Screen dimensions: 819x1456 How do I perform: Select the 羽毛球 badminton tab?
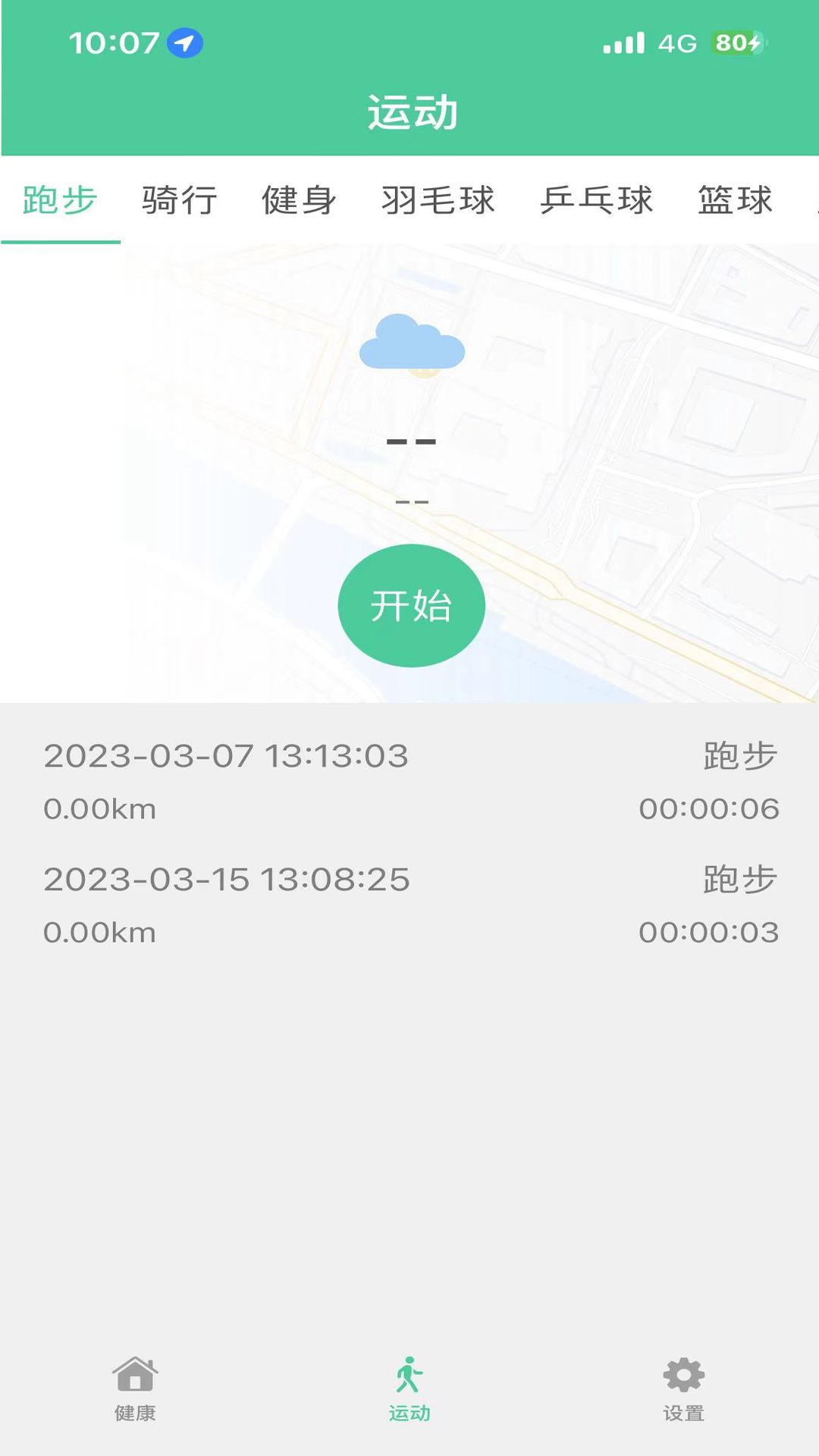point(439,200)
